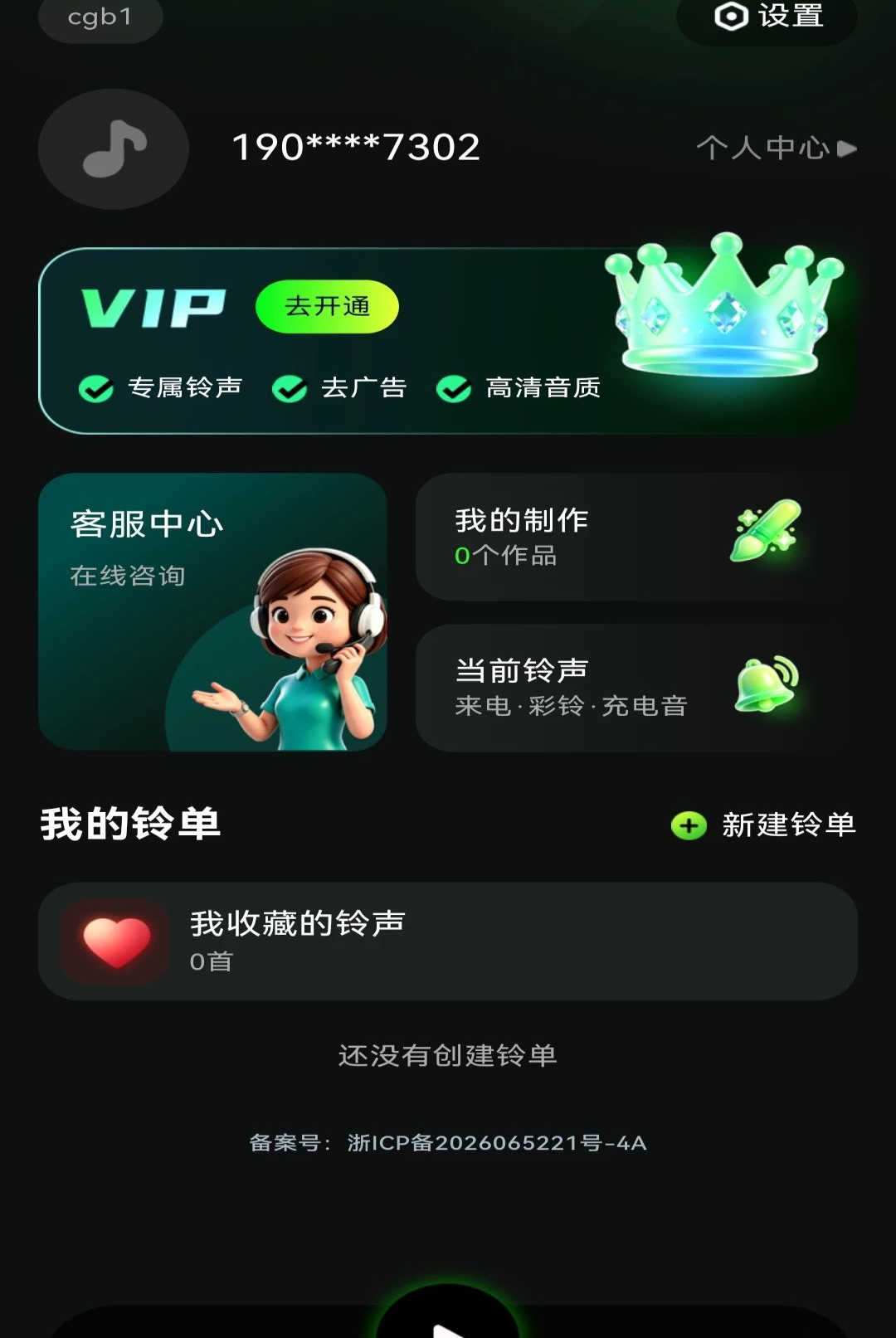The width and height of the screenshot is (896, 1338).
Task: Open 我的制作 works card
Action: 636,538
